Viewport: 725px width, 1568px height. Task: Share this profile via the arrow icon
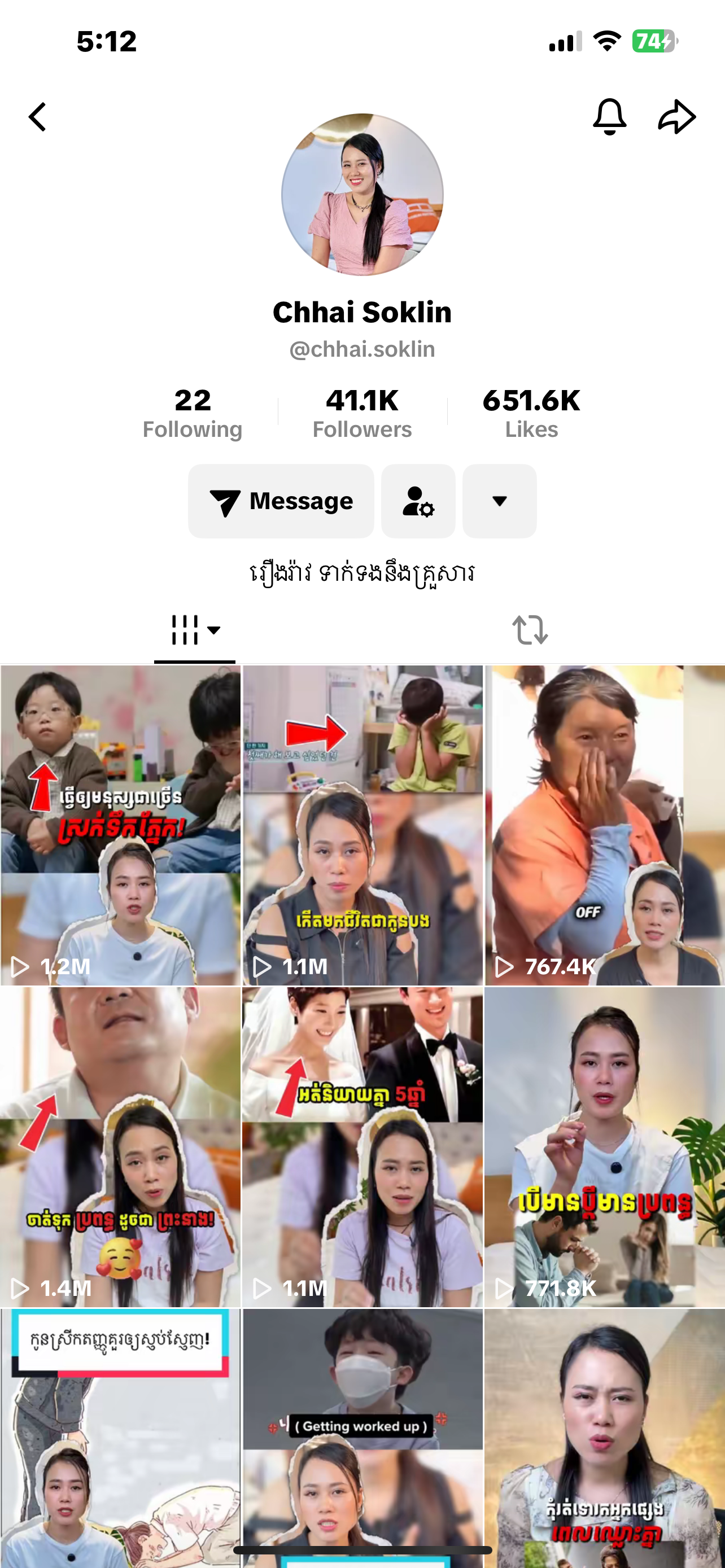click(x=676, y=117)
